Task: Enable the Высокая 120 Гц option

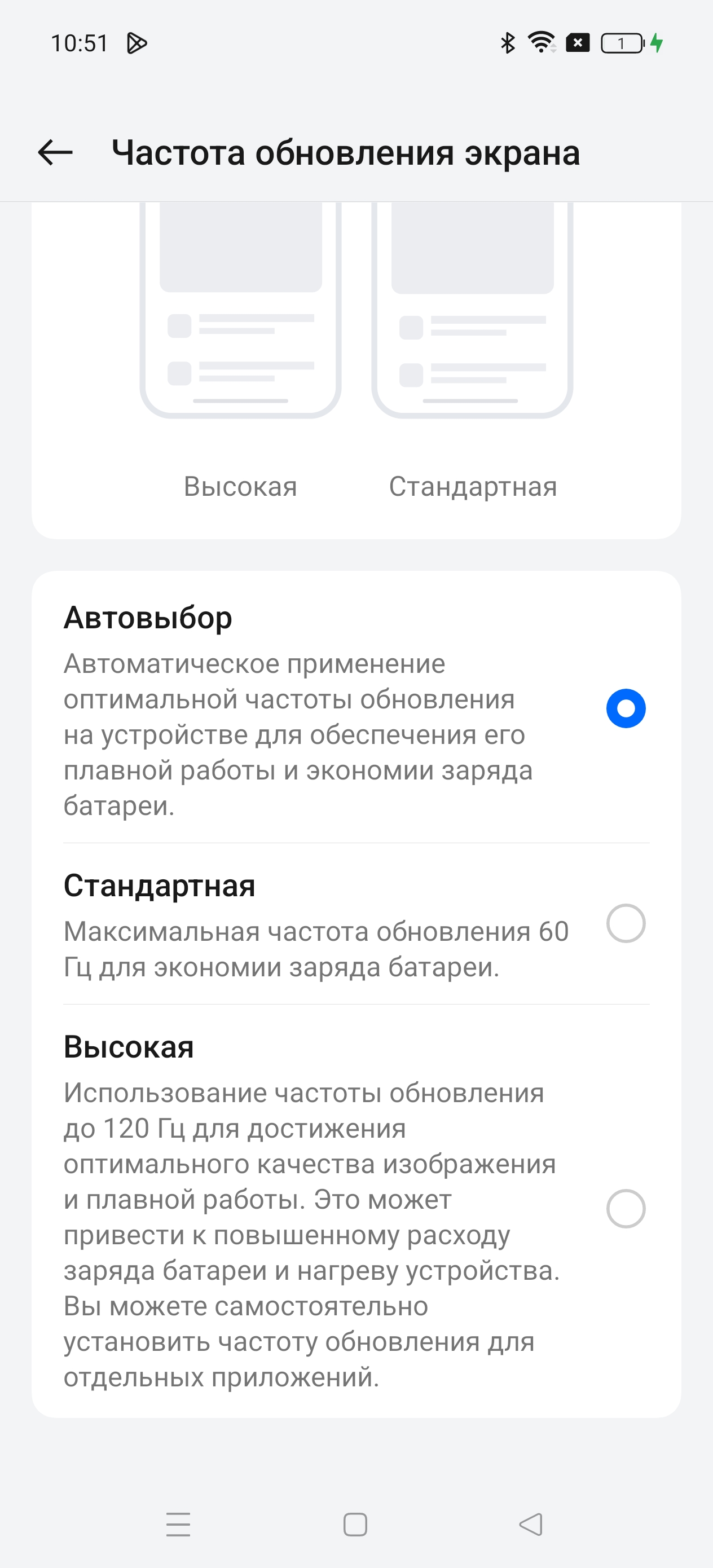Action: pyautogui.click(x=626, y=1208)
